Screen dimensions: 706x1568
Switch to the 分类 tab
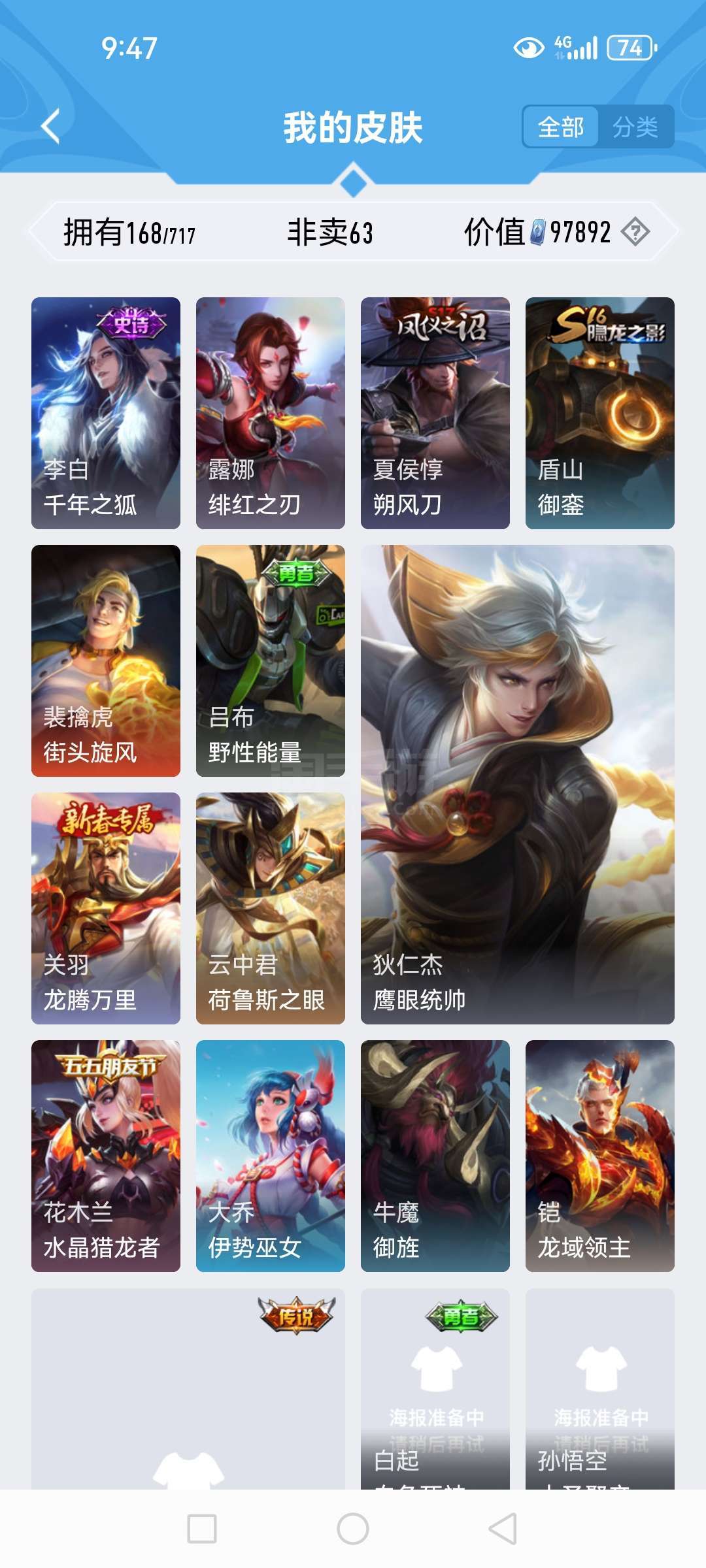pyautogui.click(x=635, y=127)
